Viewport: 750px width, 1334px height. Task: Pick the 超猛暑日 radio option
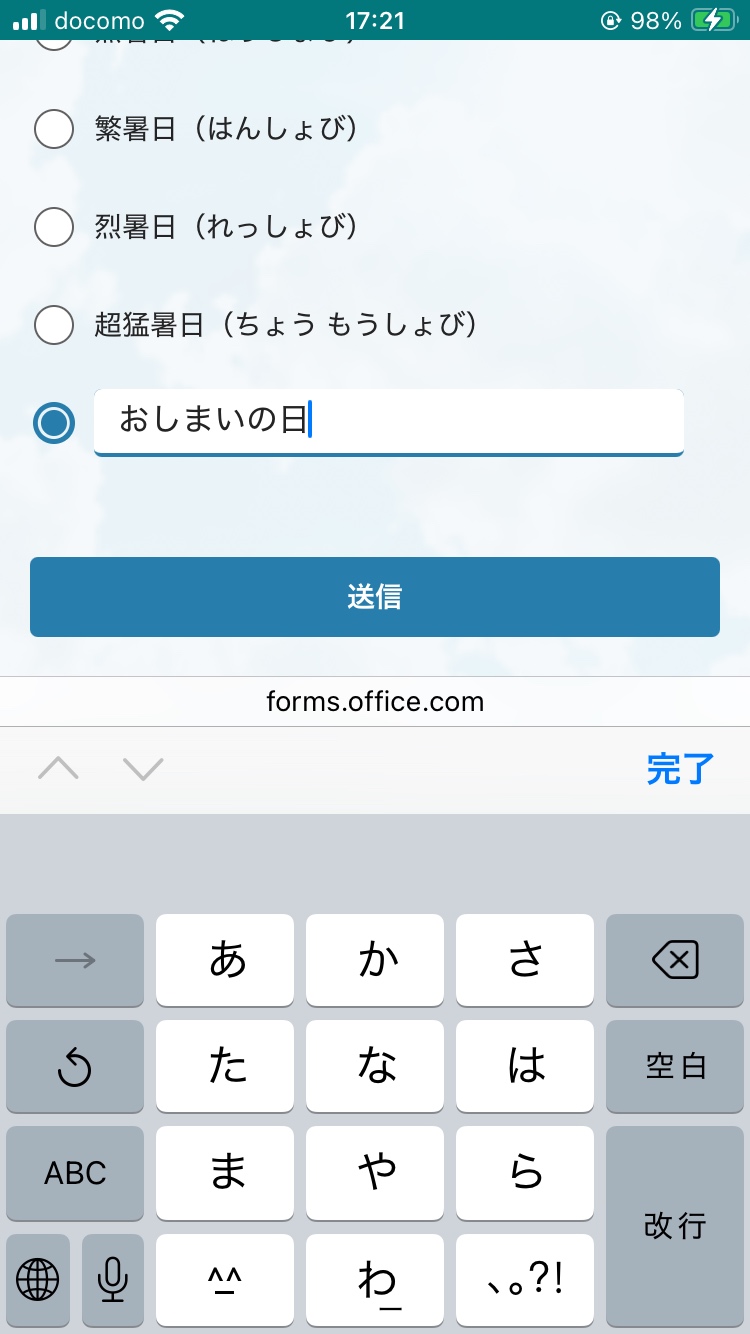coord(54,324)
